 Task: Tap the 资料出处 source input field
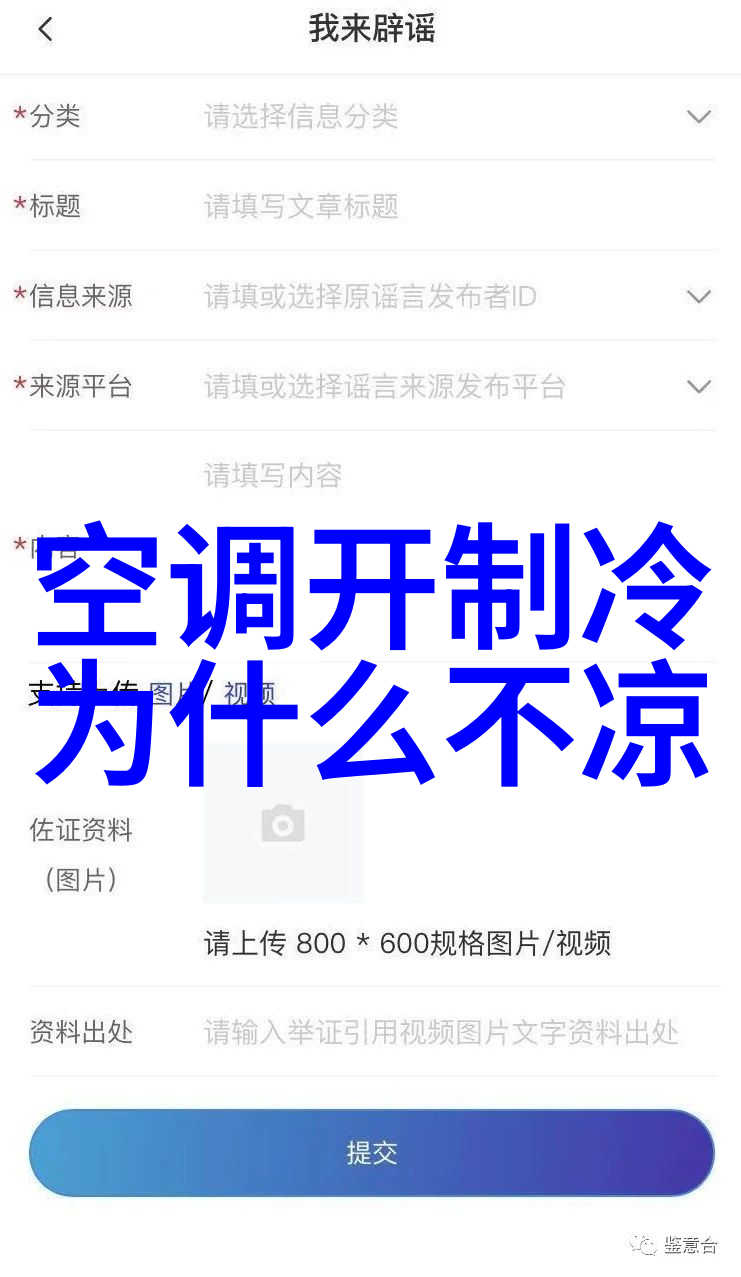440,1032
